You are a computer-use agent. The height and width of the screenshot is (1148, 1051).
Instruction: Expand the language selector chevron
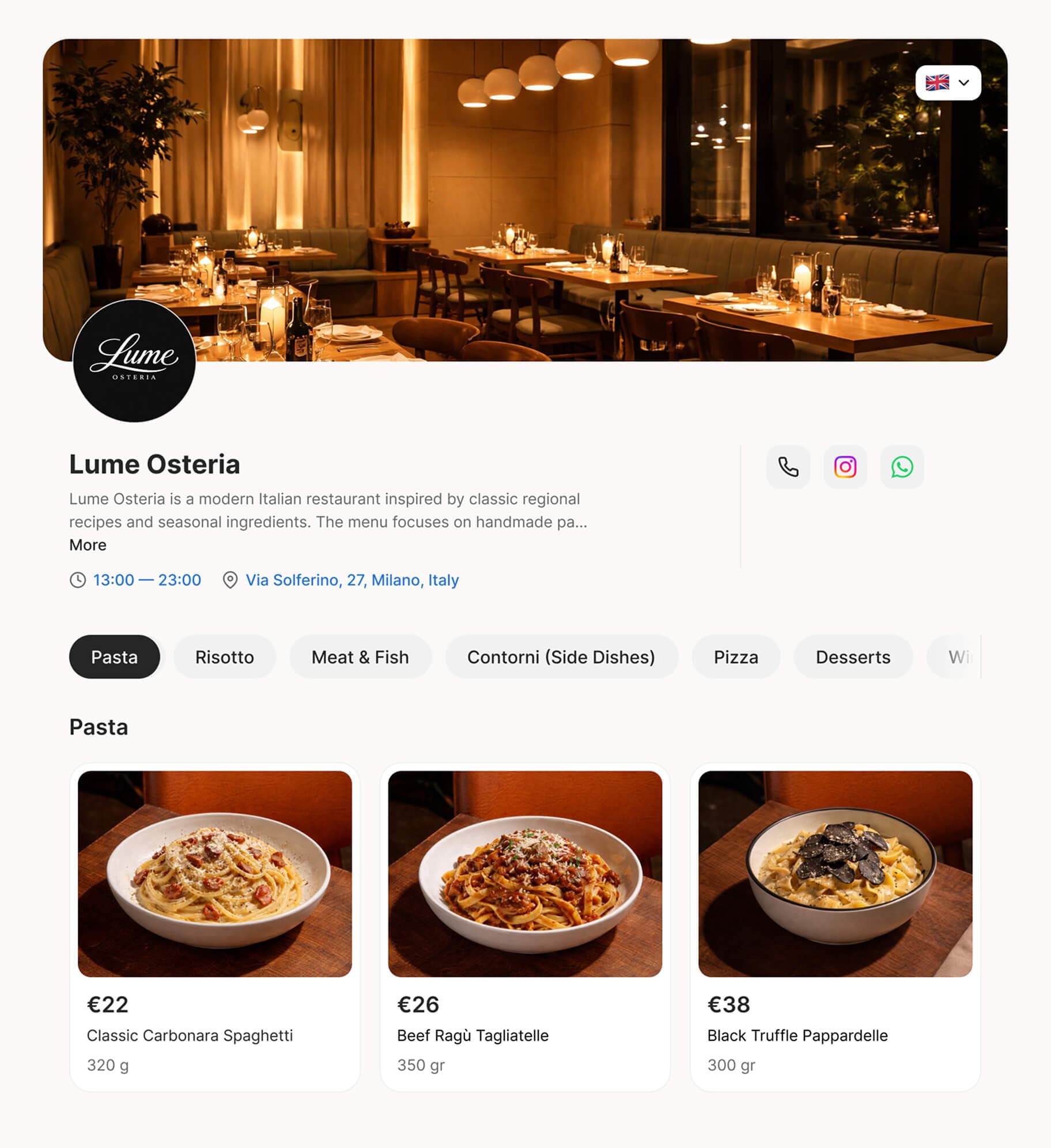pos(963,84)
